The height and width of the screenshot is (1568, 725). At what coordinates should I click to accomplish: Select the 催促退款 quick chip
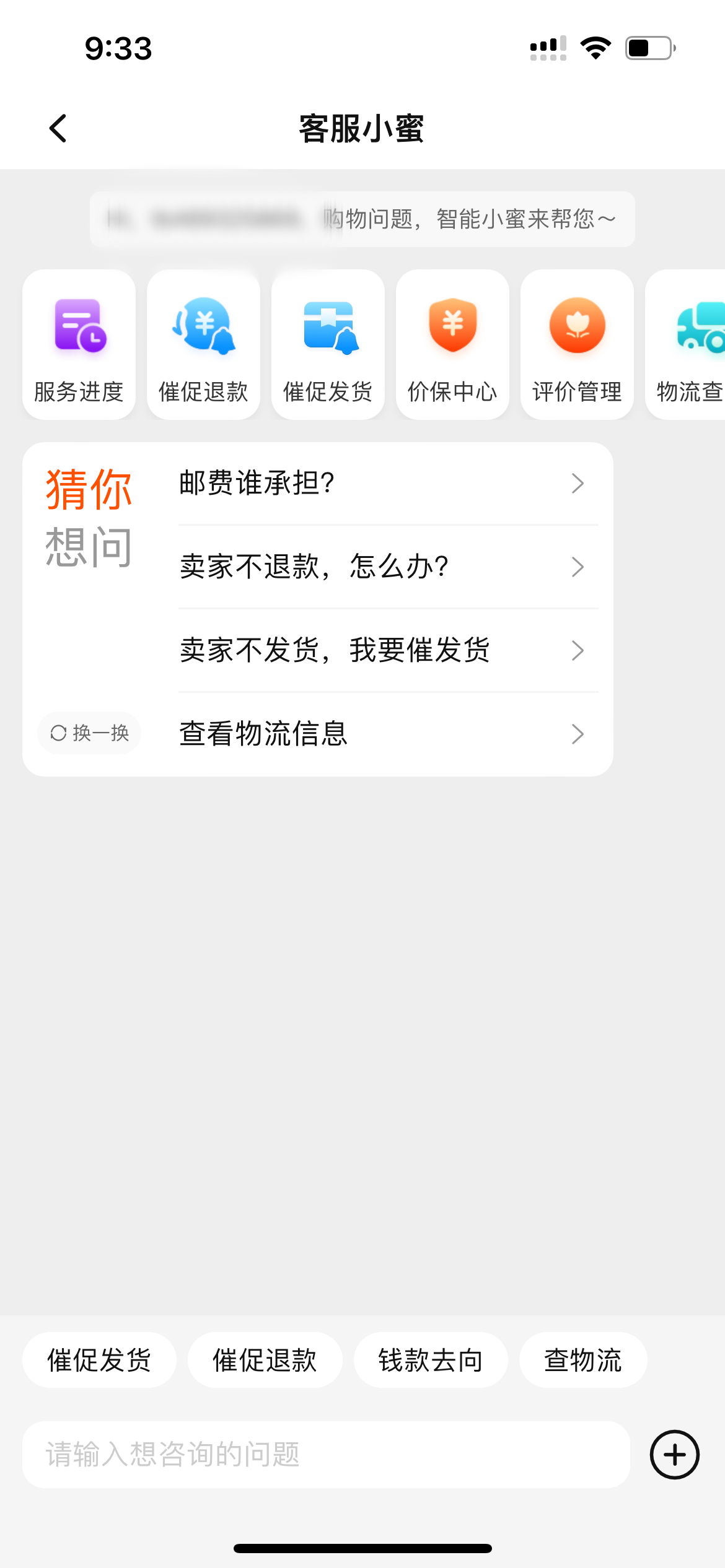point(265,1360)
